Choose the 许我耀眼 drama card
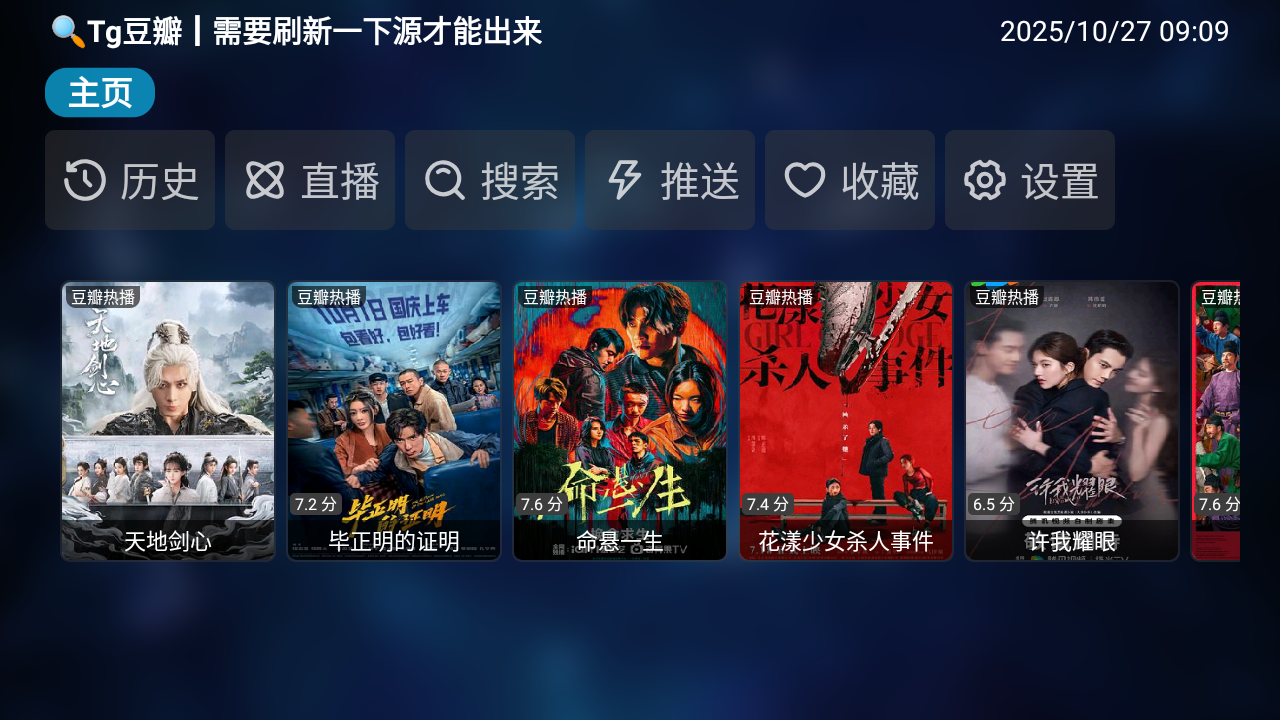The width and height of the screenshot is (1280, 720). pyautogui.click(x=1072, y=420)
